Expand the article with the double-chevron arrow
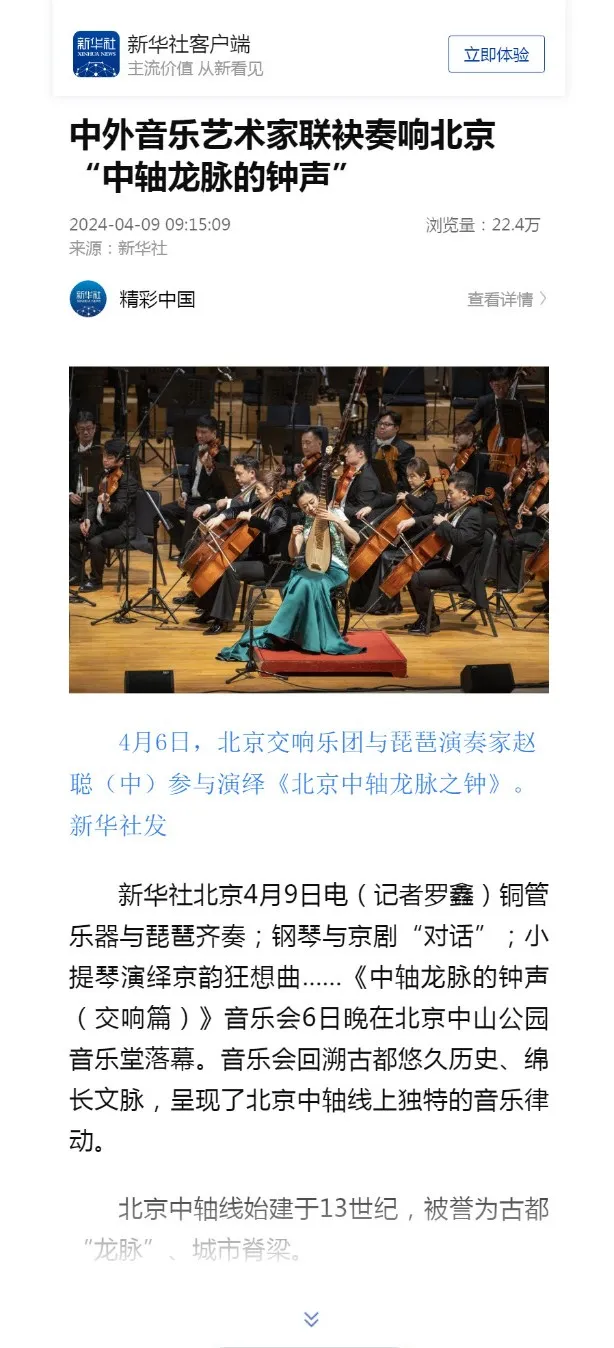Screen dimensions: 614x1348 pos(311,1318)
